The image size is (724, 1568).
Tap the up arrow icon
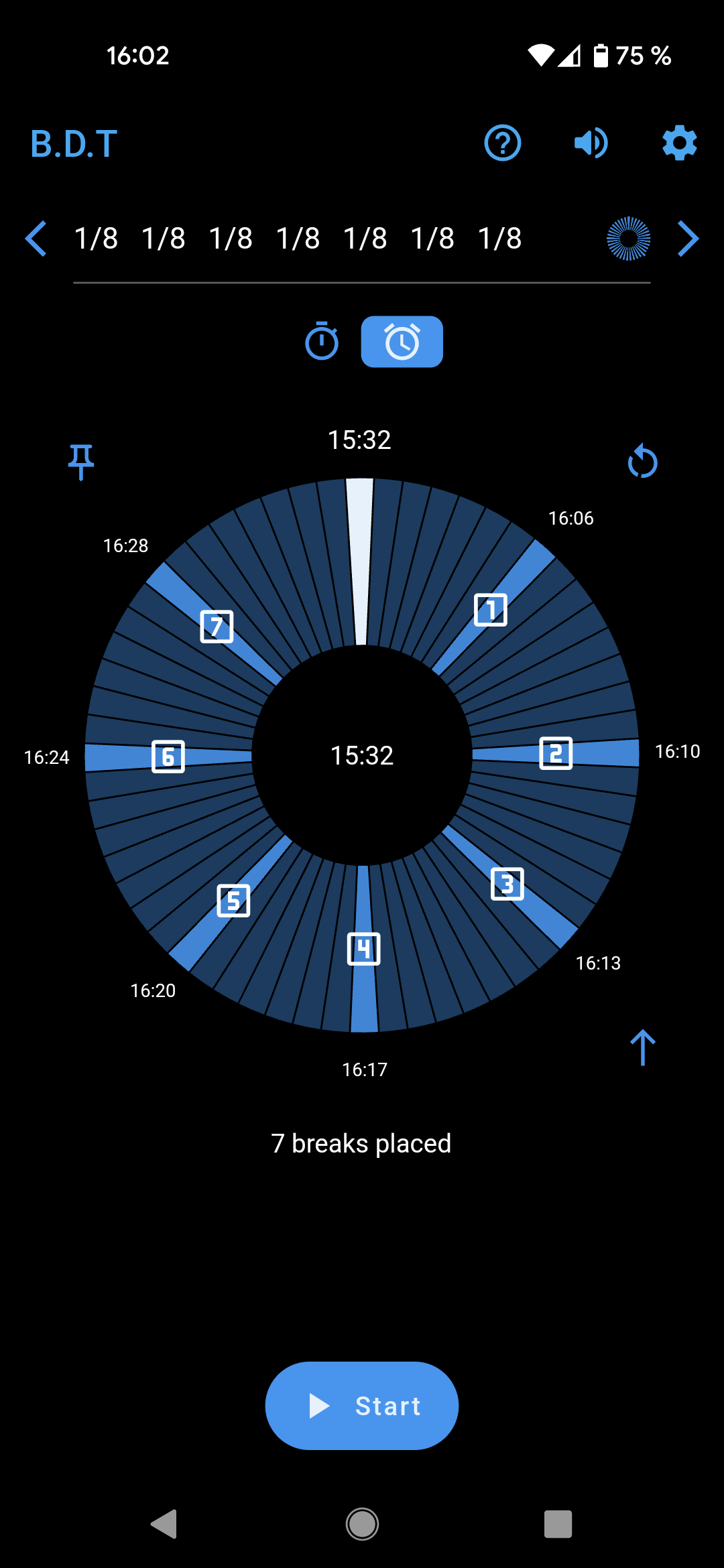click(642, 1047)
